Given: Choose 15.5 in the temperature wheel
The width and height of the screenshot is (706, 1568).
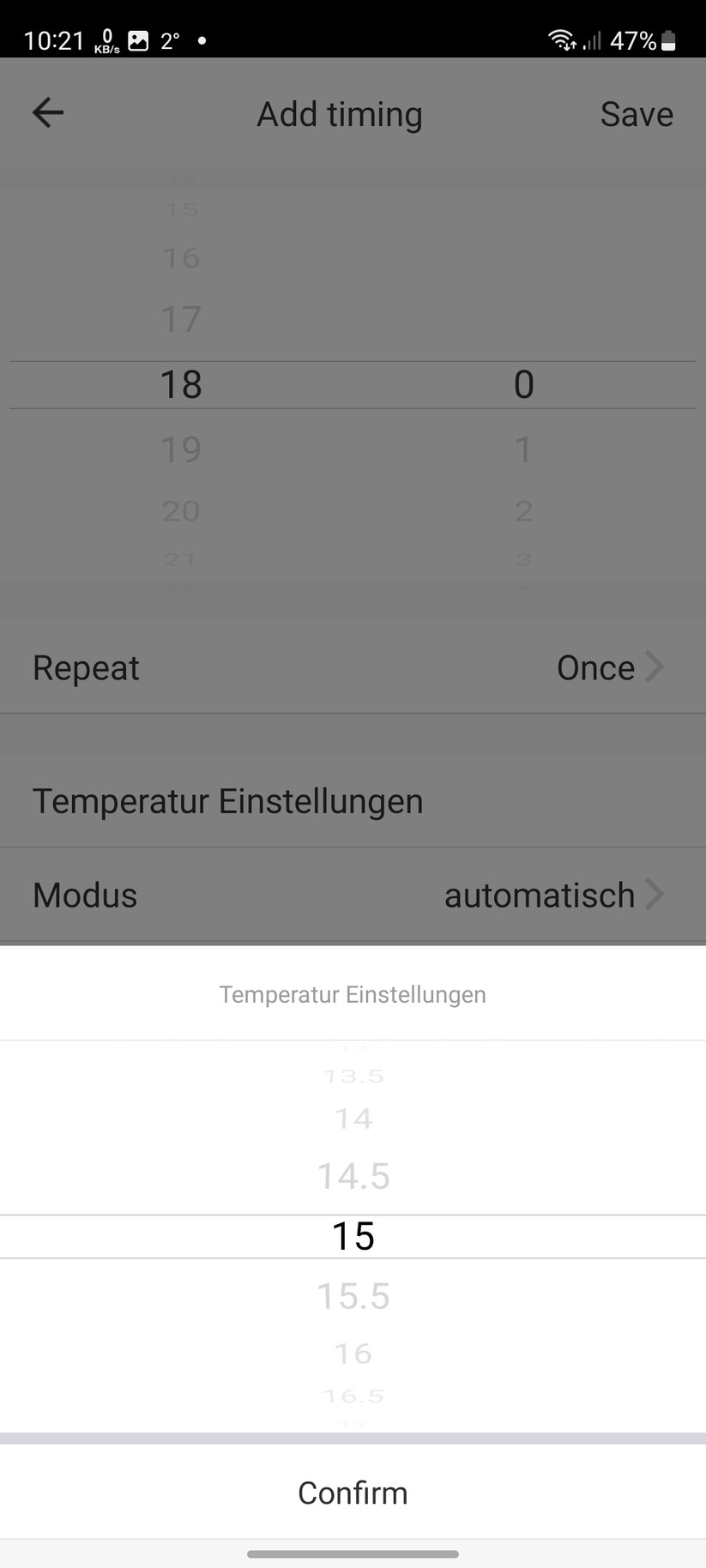Looking at the screenshot, I should pyautogui.click(x=353, y=1296).
